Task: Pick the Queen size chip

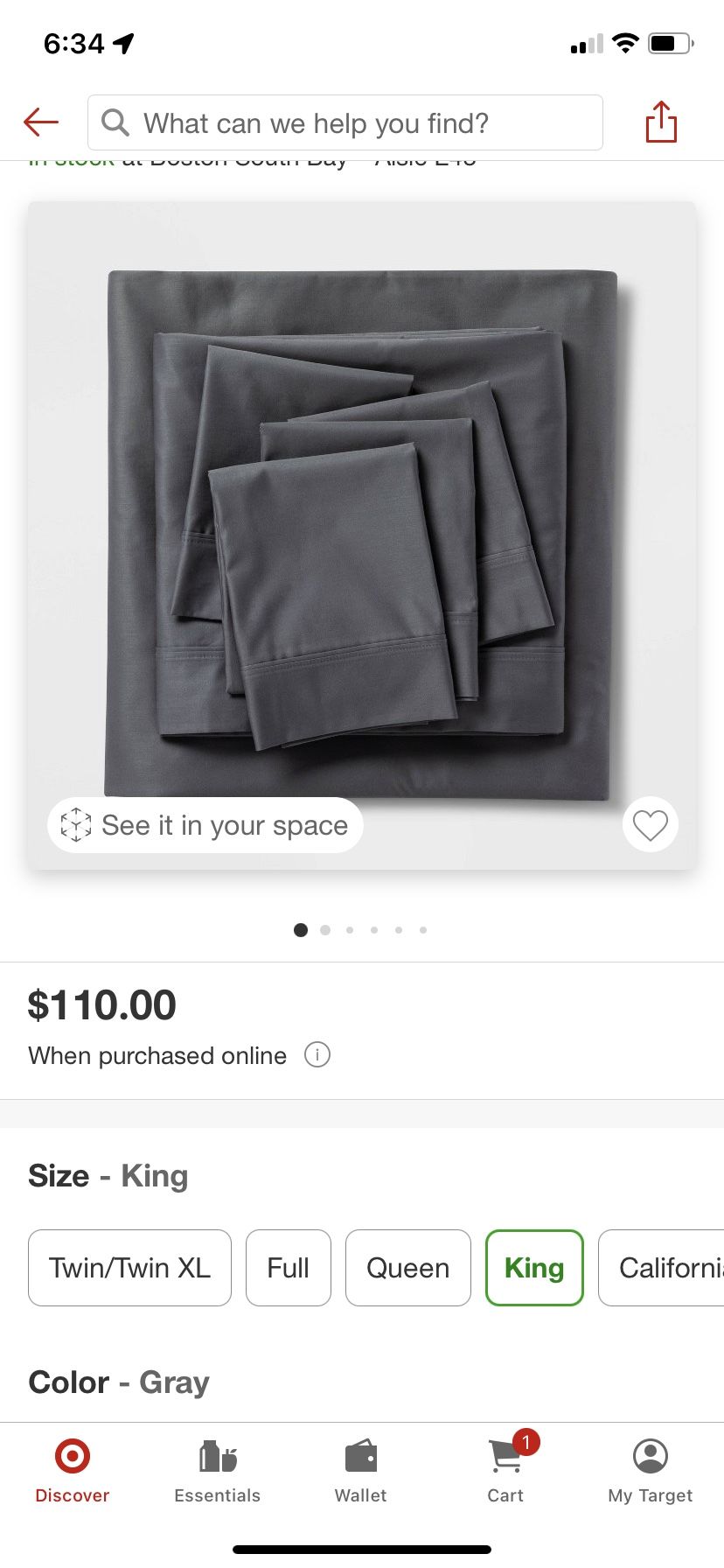Action: (x=408, y=1268)
